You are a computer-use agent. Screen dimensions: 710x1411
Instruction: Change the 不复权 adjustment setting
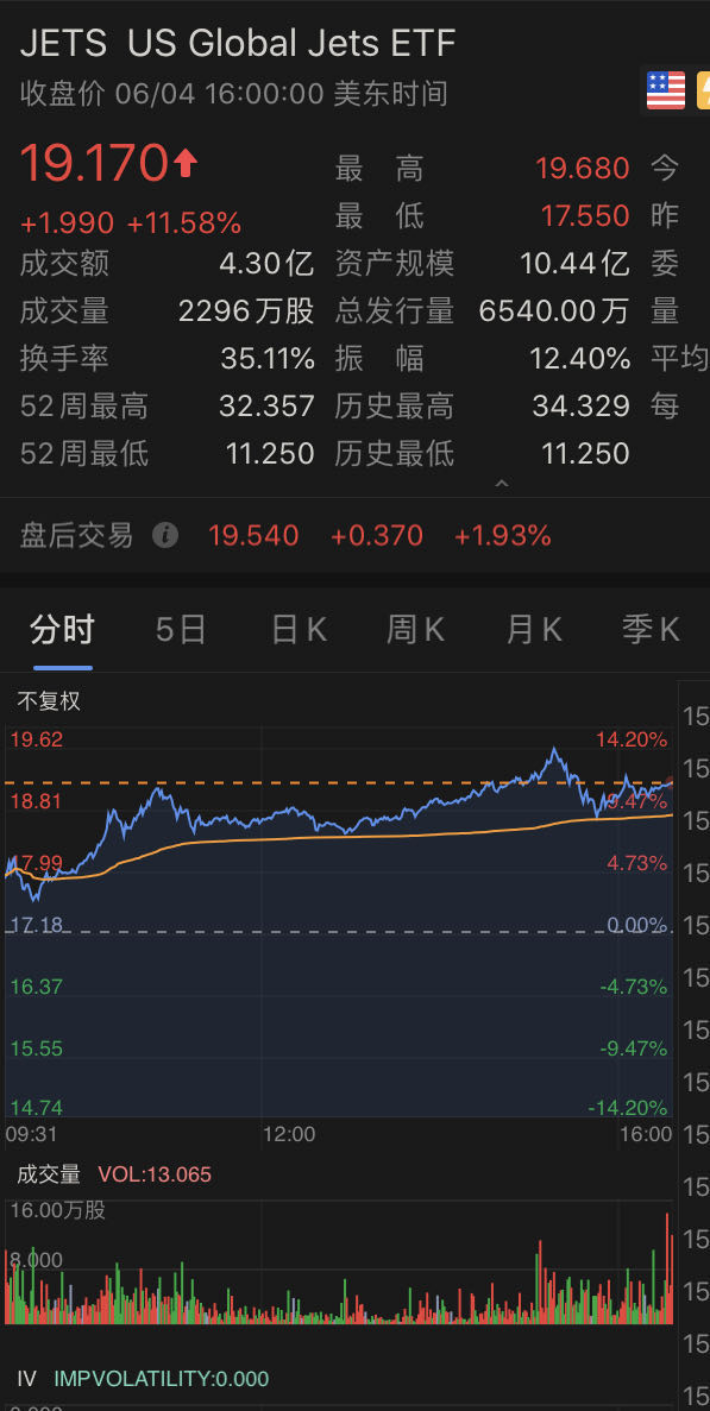pos(49,701)
